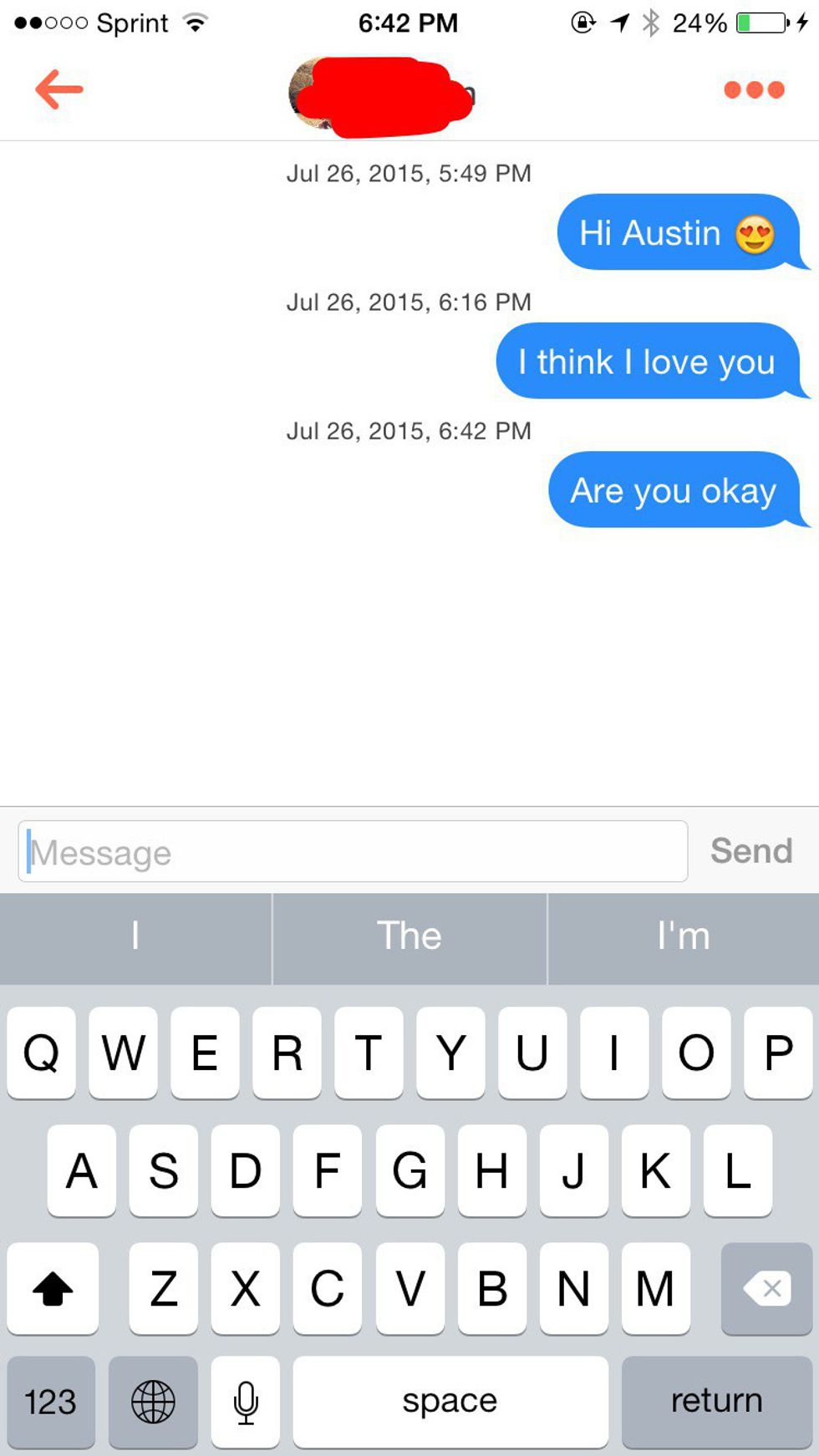Go back using the orange arrow

point(58,89)
